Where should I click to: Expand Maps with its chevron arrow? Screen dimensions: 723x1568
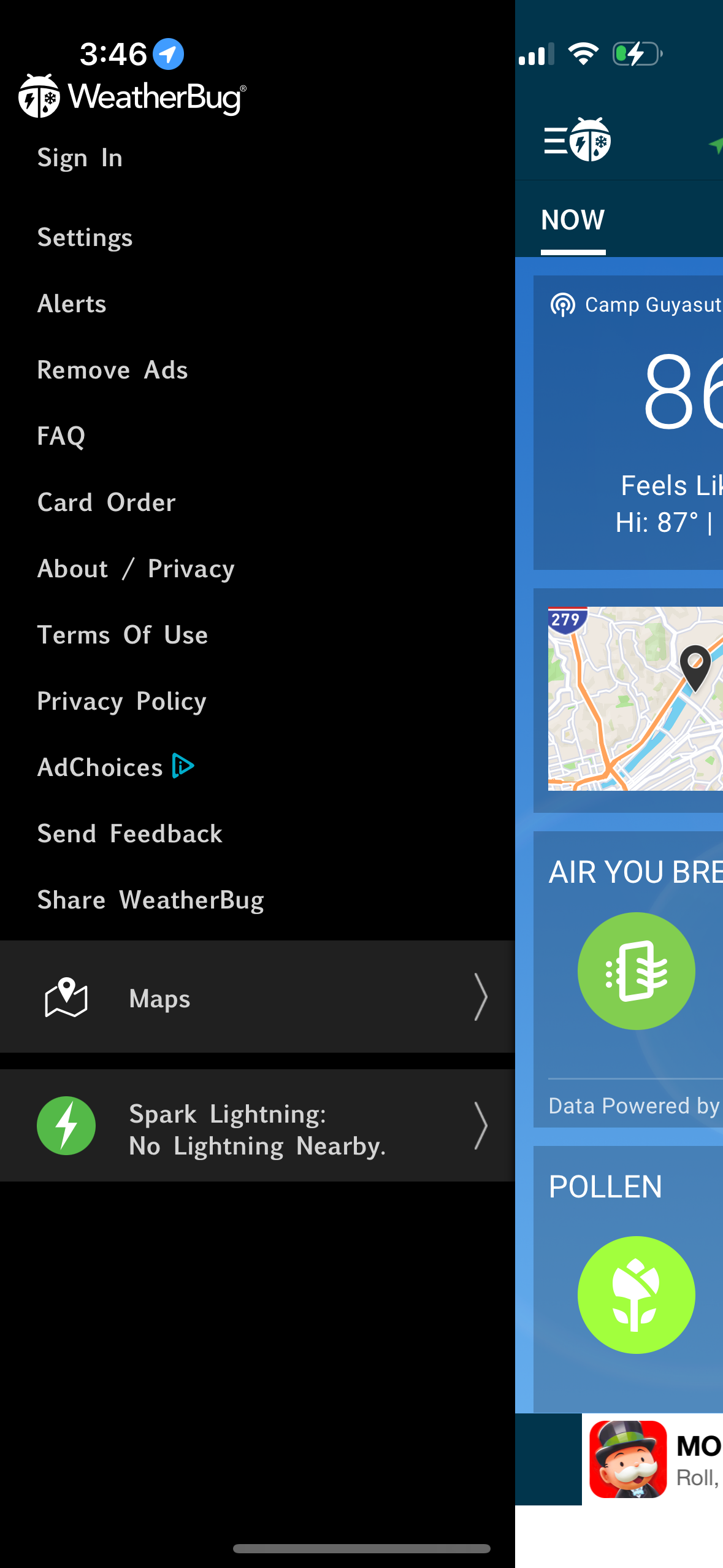coord(481,998)
